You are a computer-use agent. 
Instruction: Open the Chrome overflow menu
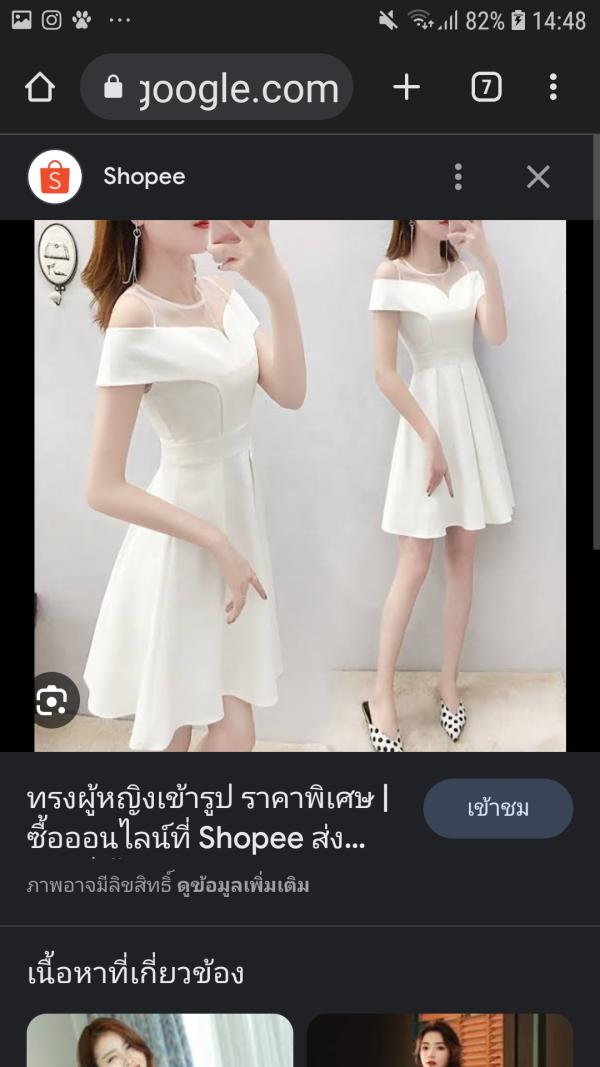pyautogui.click(x=553, y=88)
